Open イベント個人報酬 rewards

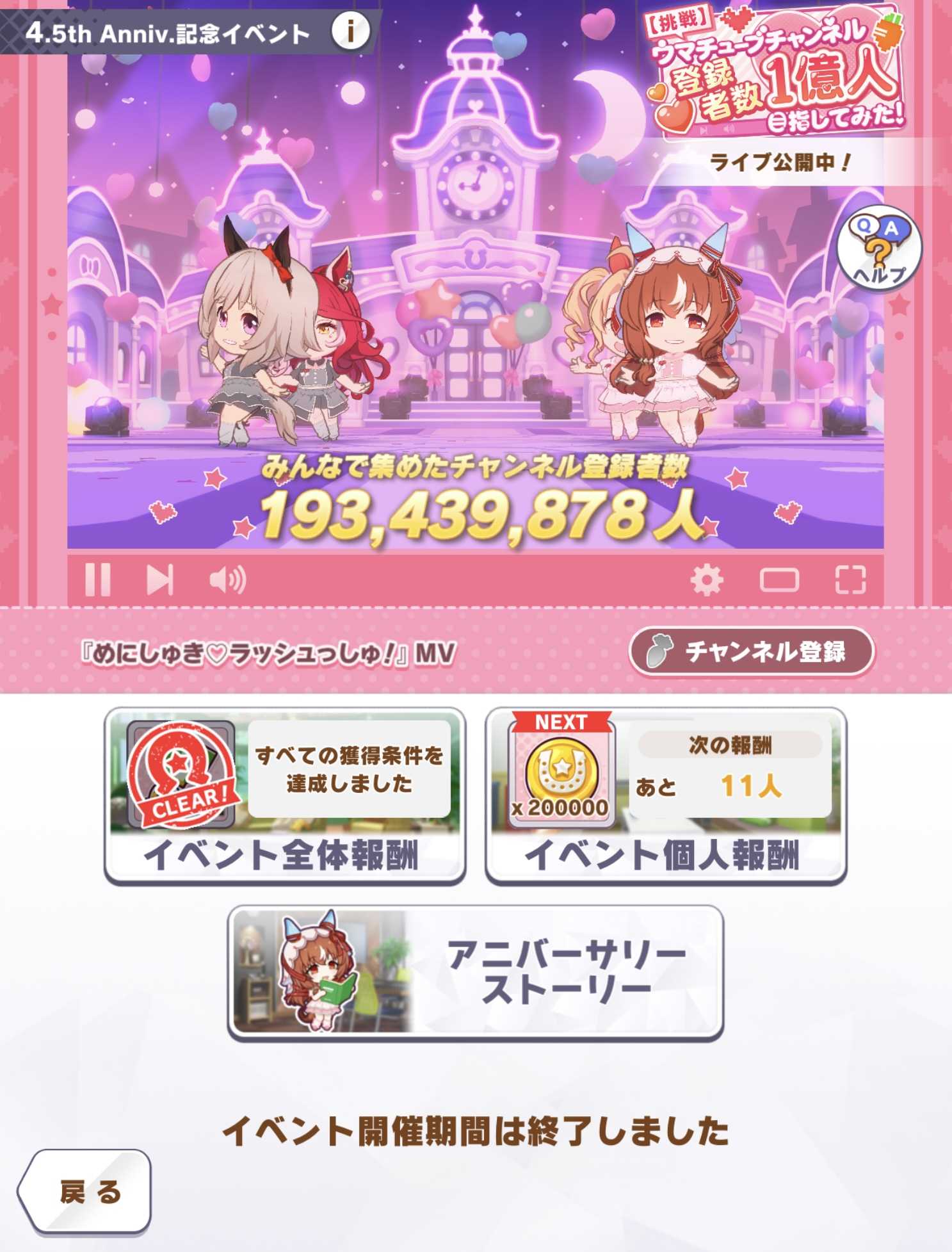[666, 796]
